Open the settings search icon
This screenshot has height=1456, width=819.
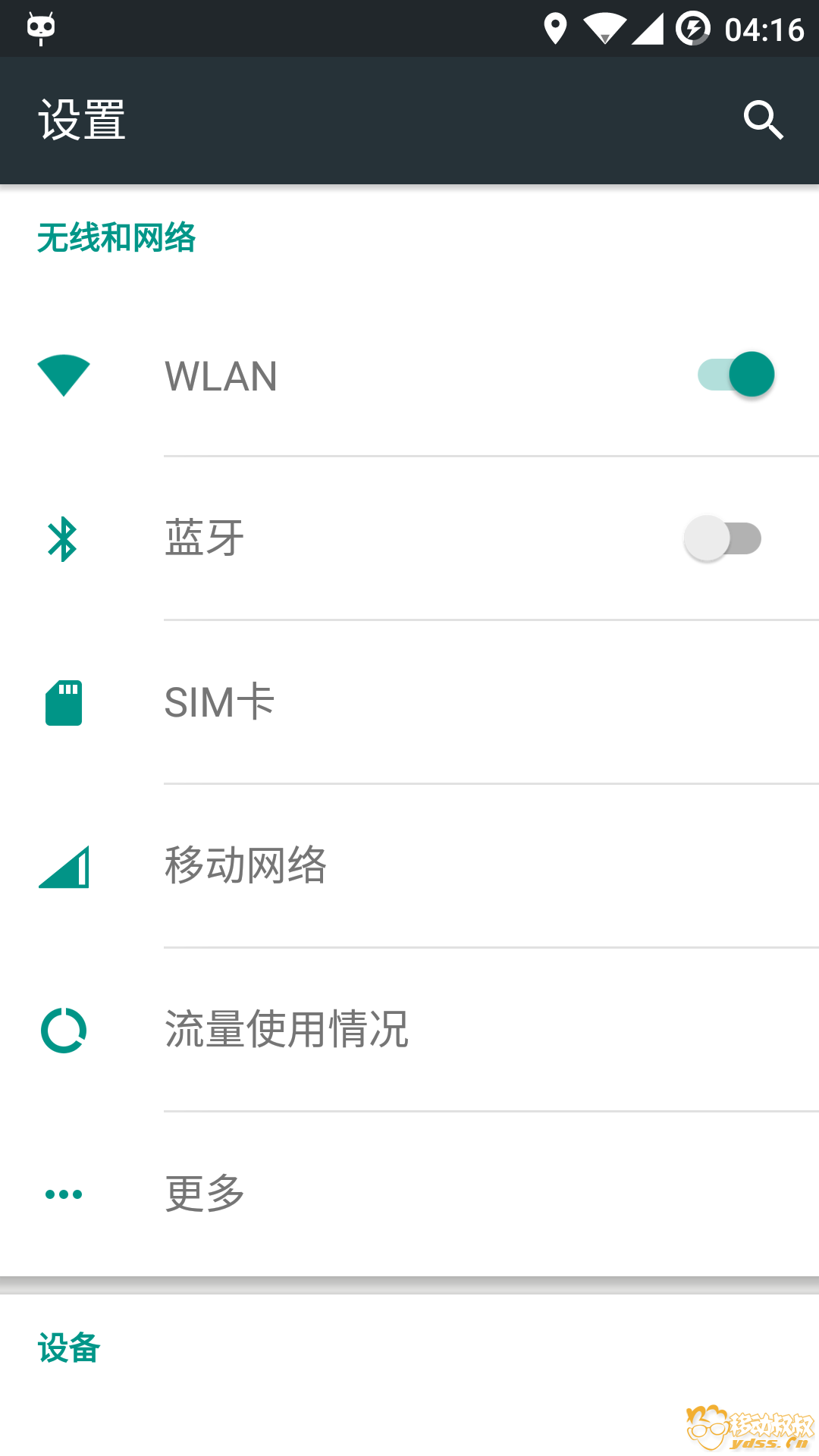[763, 120]
